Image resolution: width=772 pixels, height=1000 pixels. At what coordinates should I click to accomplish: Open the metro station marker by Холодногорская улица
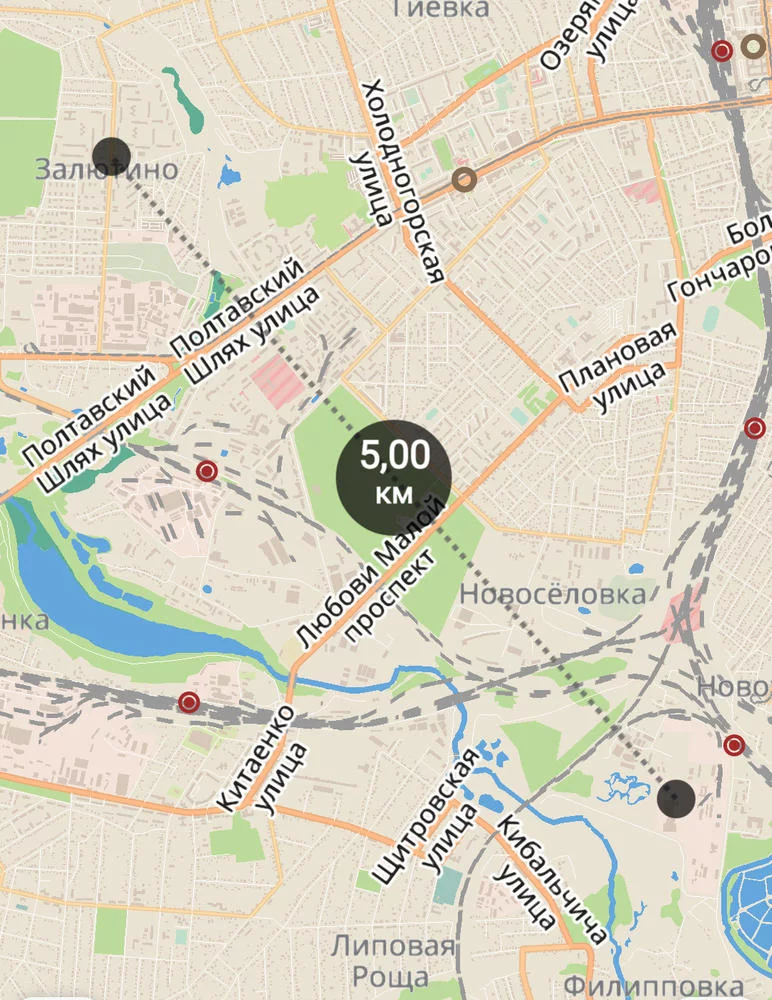(x=463, y=180)
